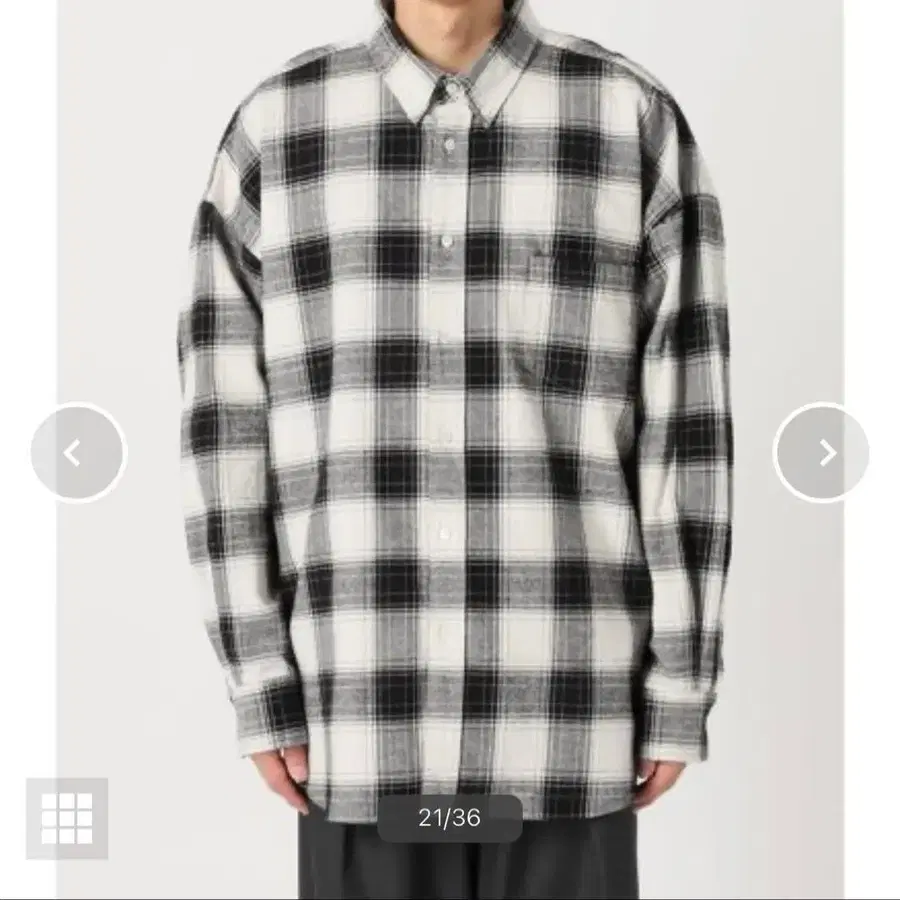Open the photo grid overview
Viewport: 900px width, 900px height.
67,817
